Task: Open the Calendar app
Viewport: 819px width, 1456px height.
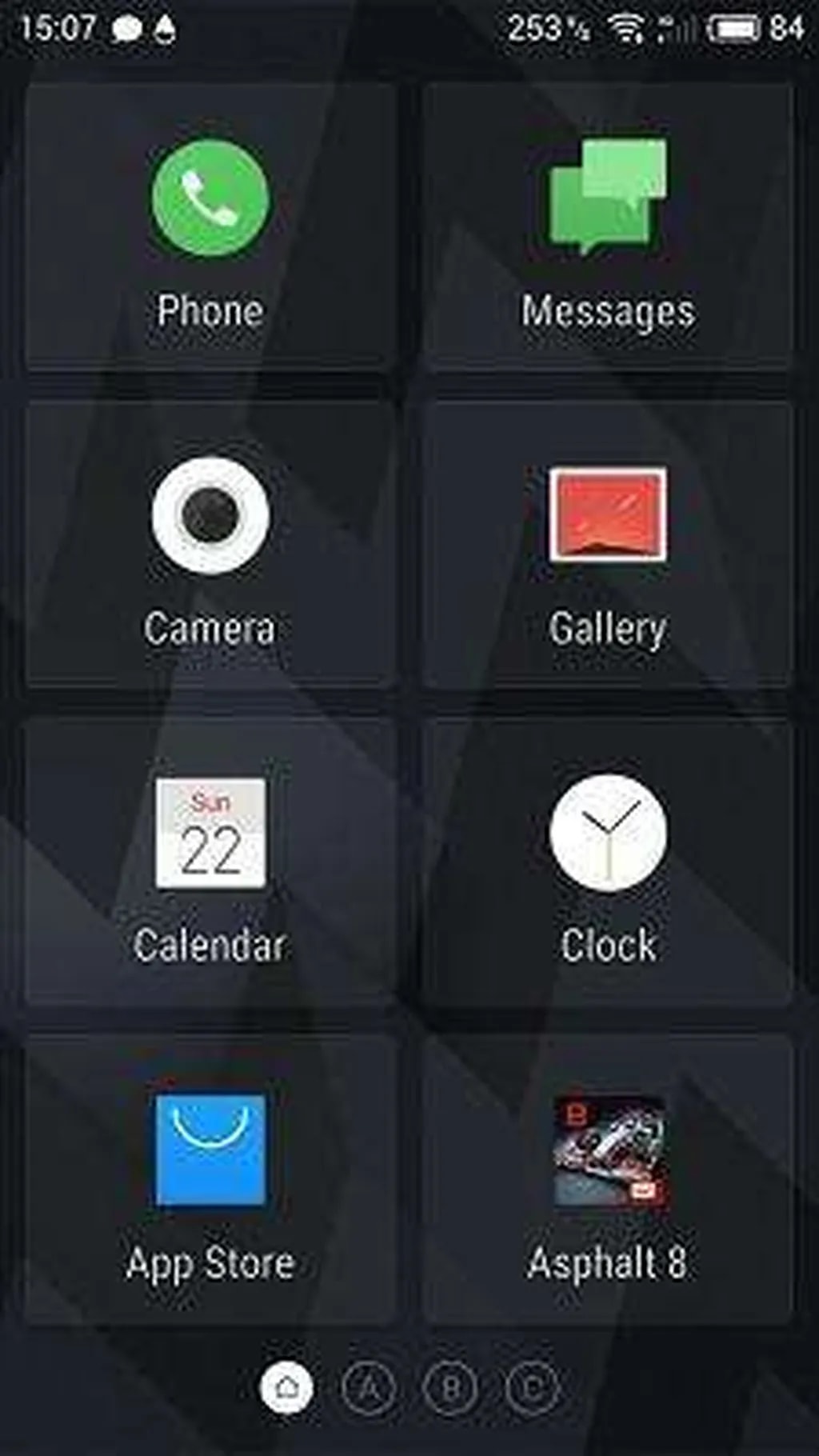Action: (210, 833)
